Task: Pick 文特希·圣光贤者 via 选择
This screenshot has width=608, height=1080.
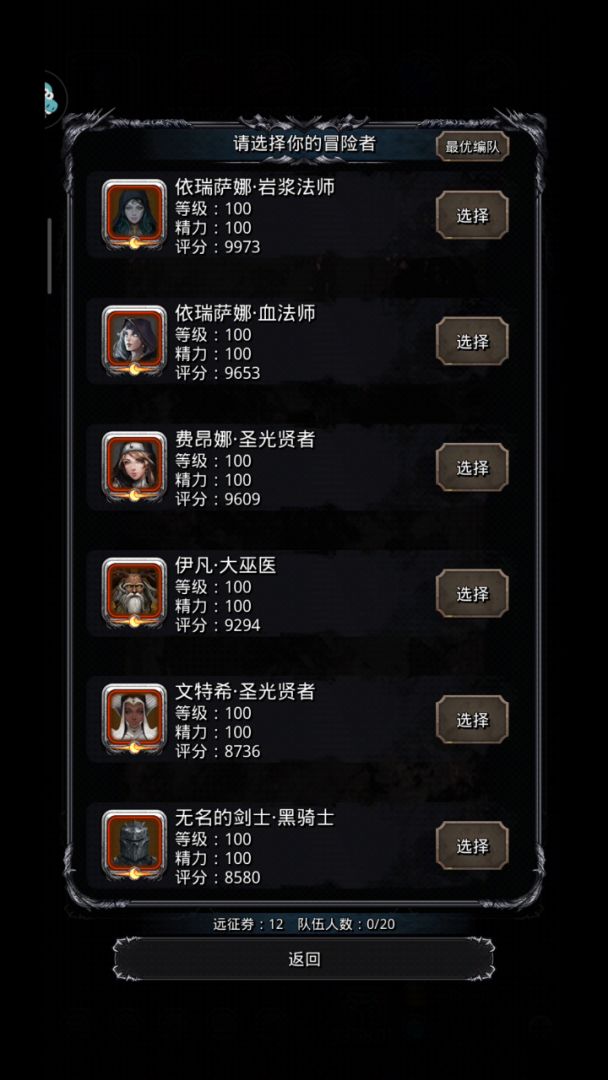Action: [472, 719]
